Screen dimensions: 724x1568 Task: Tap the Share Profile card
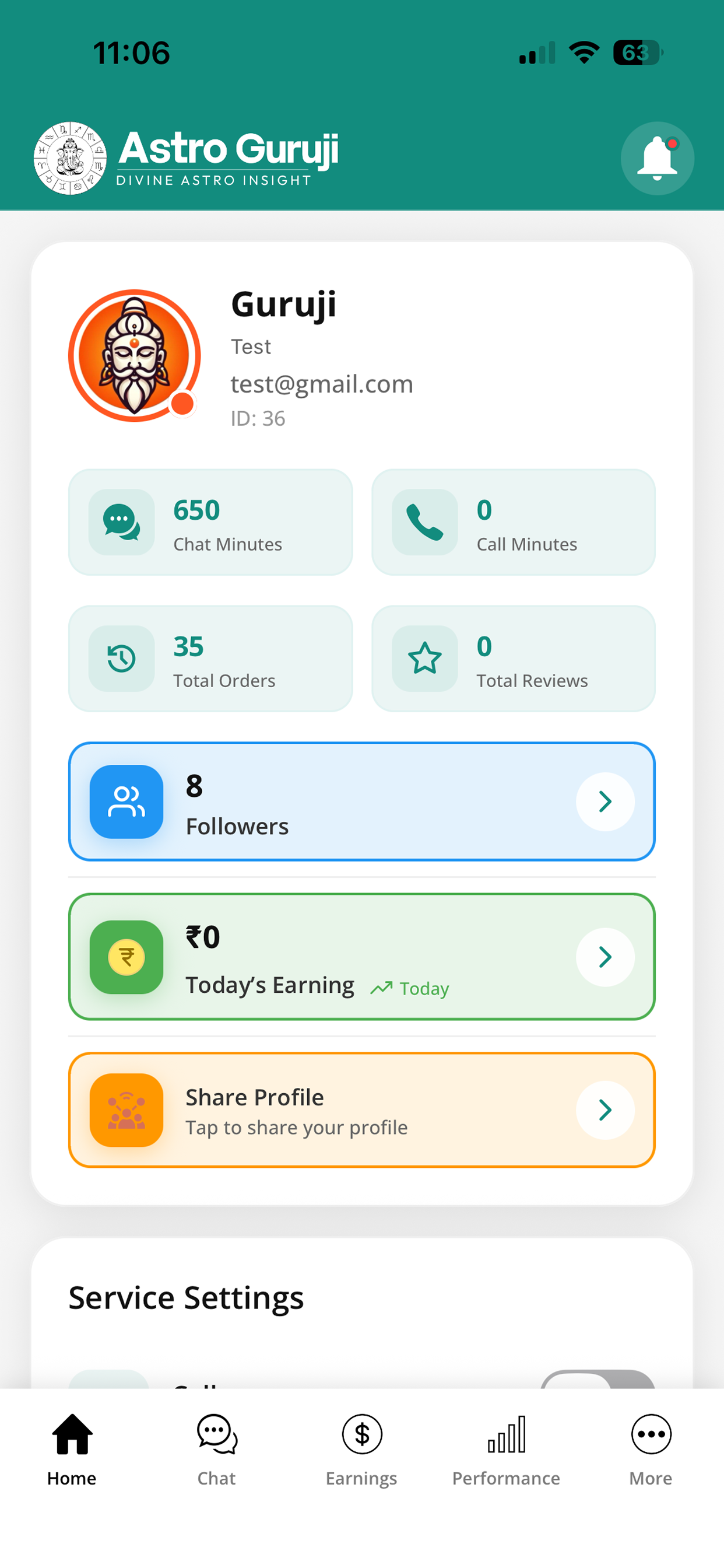(x=362, y=1109)
